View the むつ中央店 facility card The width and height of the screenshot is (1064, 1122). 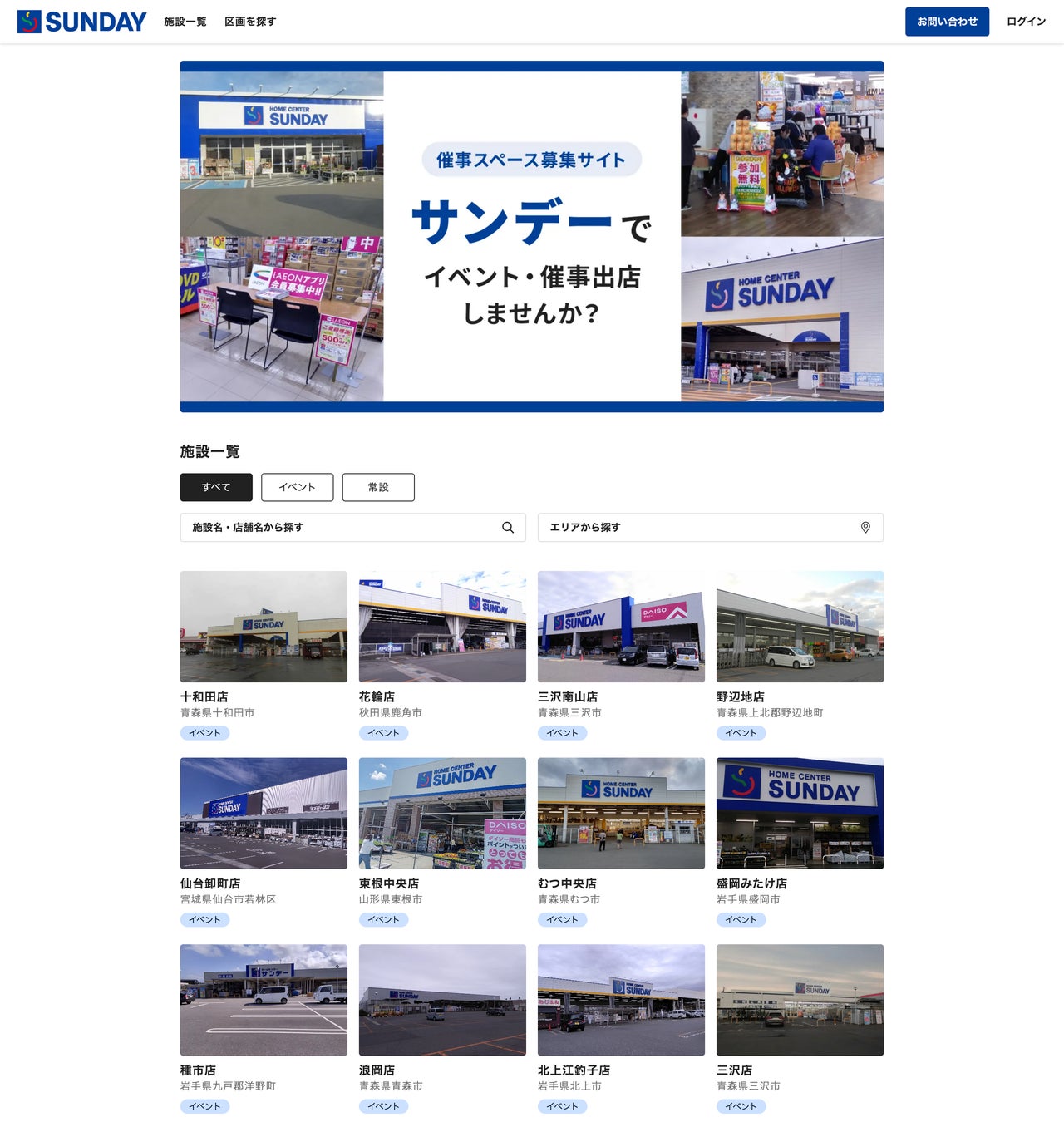(x=621, y=814)
